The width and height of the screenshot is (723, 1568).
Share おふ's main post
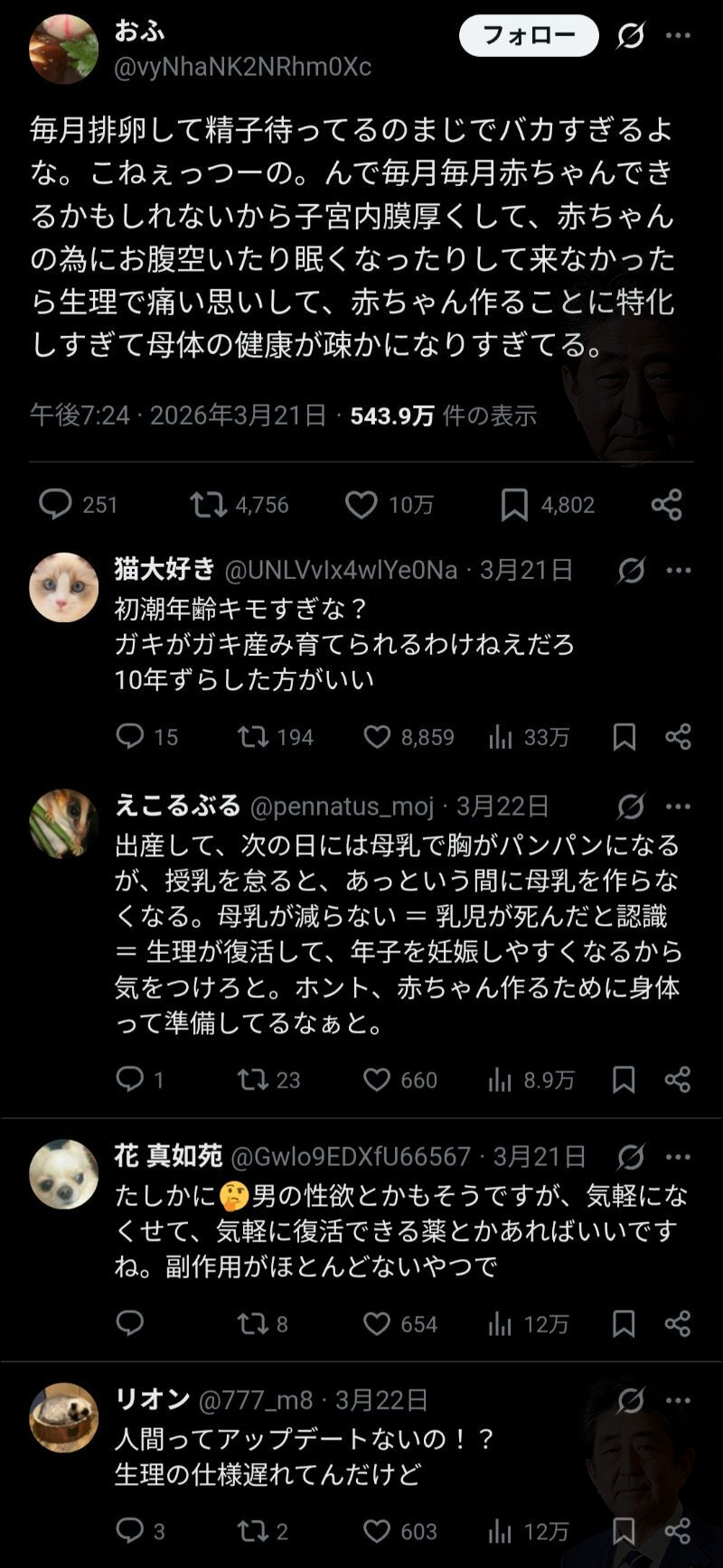(x=666, y=504)
